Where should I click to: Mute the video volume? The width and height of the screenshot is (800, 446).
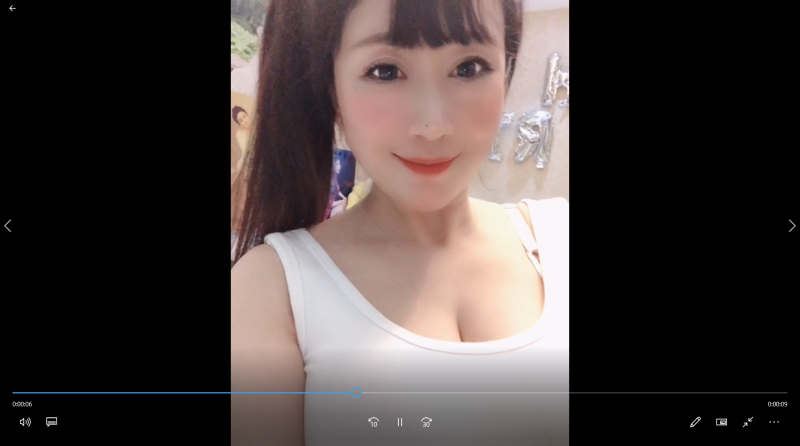pyautogui.click(x=25, y=422)
